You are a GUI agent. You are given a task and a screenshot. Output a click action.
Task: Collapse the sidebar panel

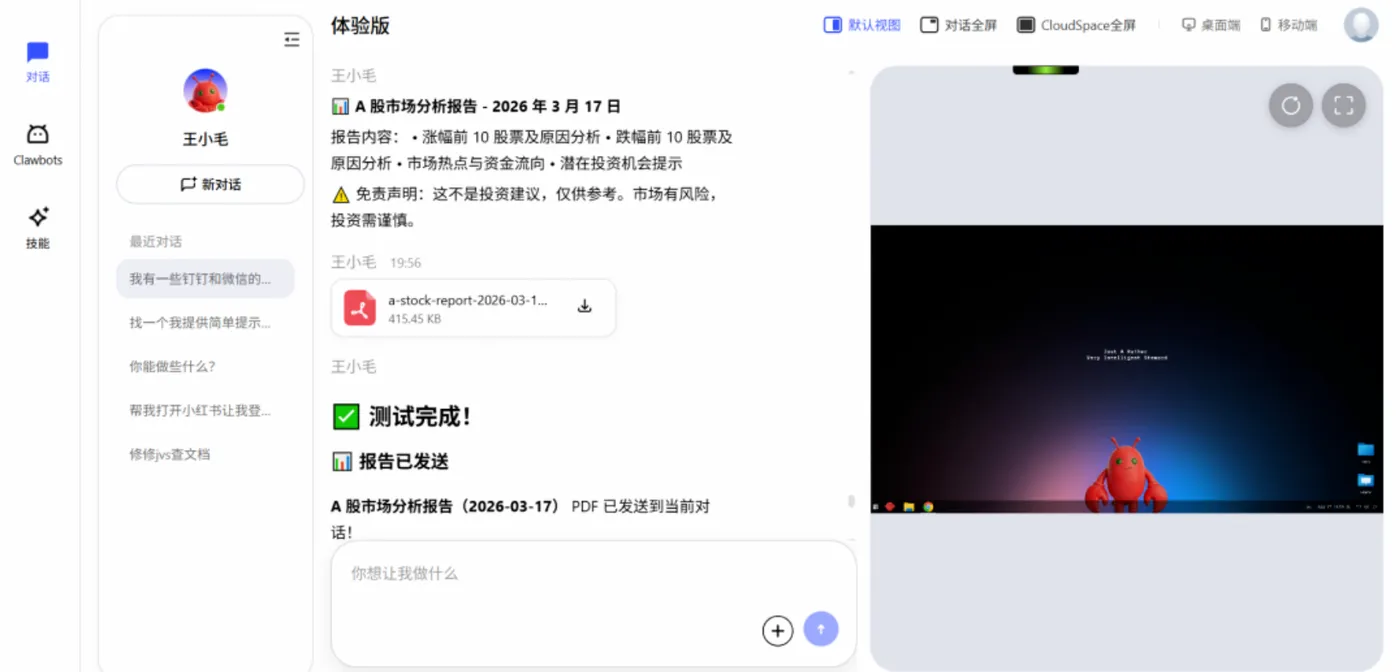point(291,39)
